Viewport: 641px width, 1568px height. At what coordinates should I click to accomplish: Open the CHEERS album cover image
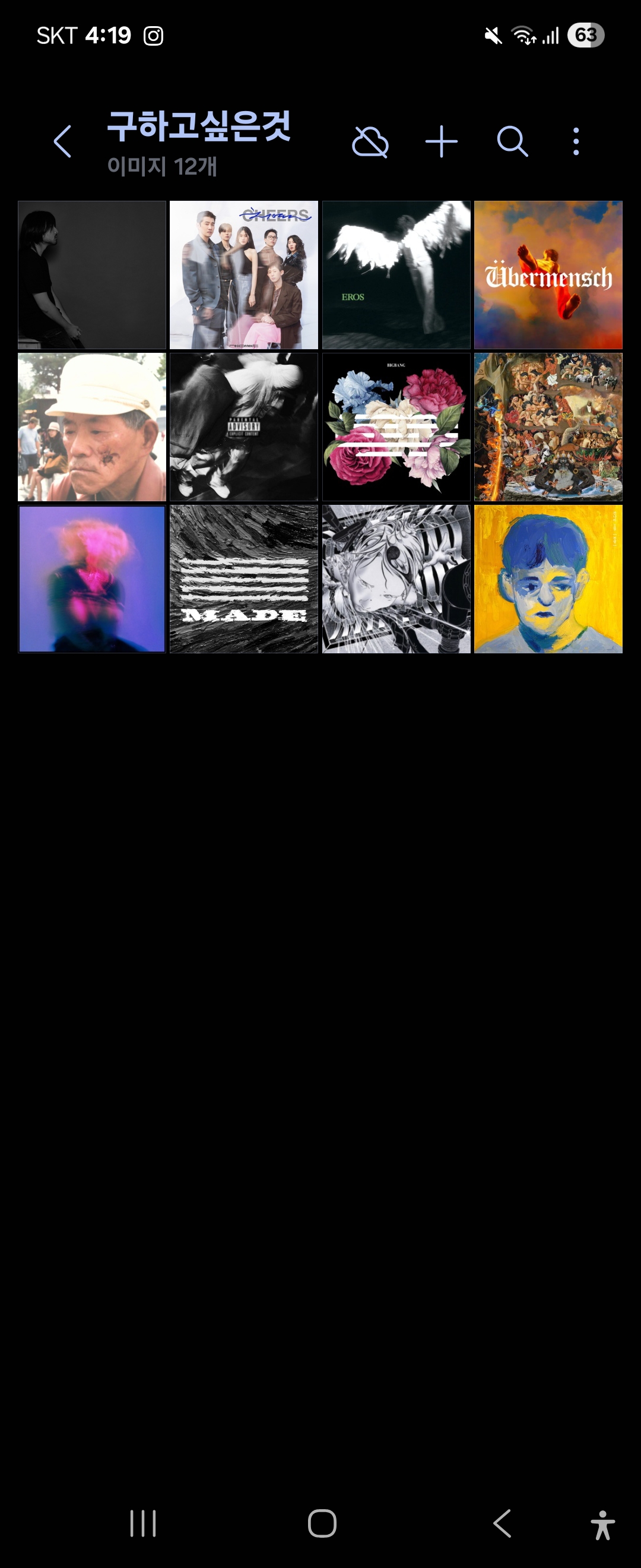(243, 274)
